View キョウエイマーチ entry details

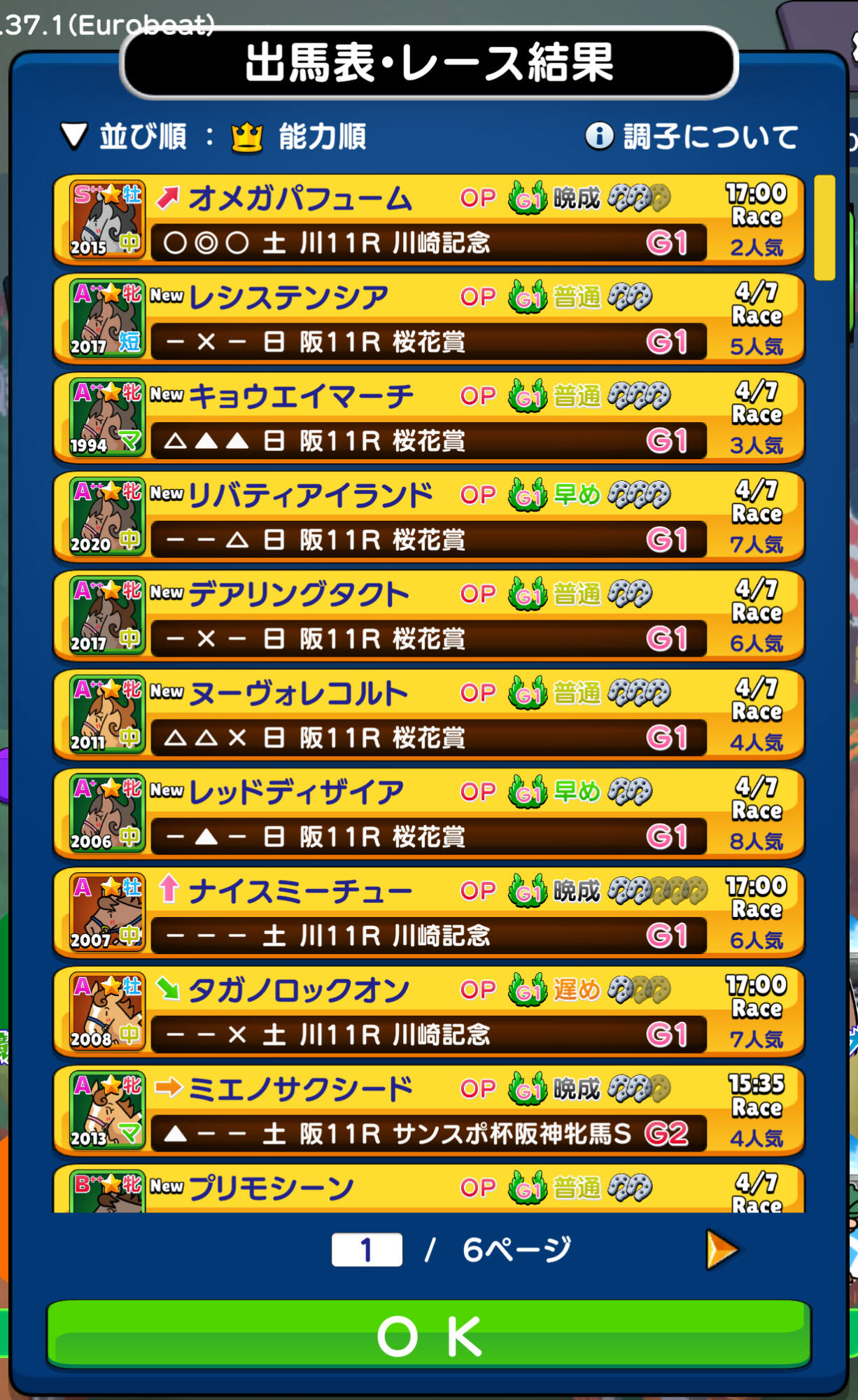(428, 418)
